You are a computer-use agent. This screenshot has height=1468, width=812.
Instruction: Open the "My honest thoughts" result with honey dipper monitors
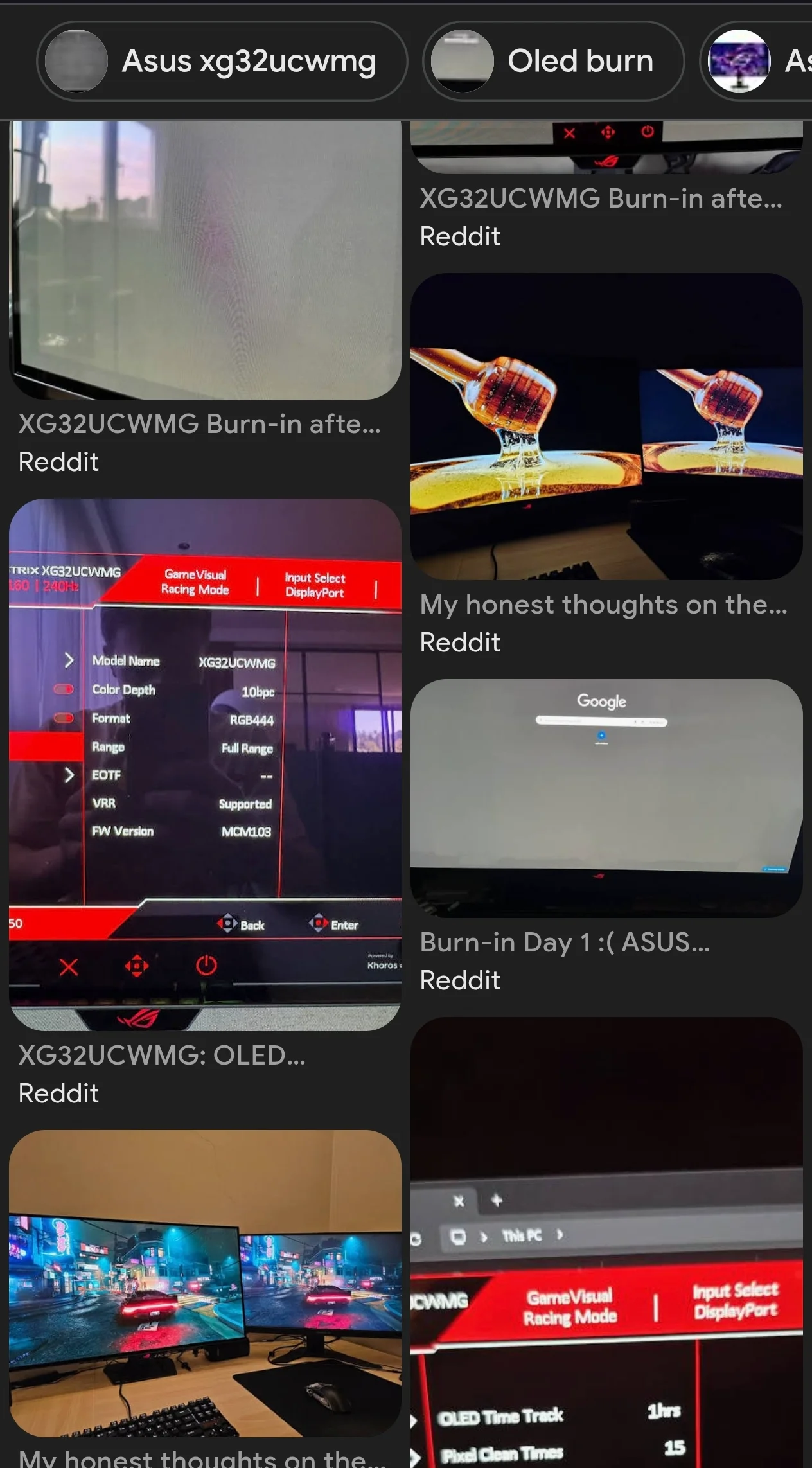[606, 427]
